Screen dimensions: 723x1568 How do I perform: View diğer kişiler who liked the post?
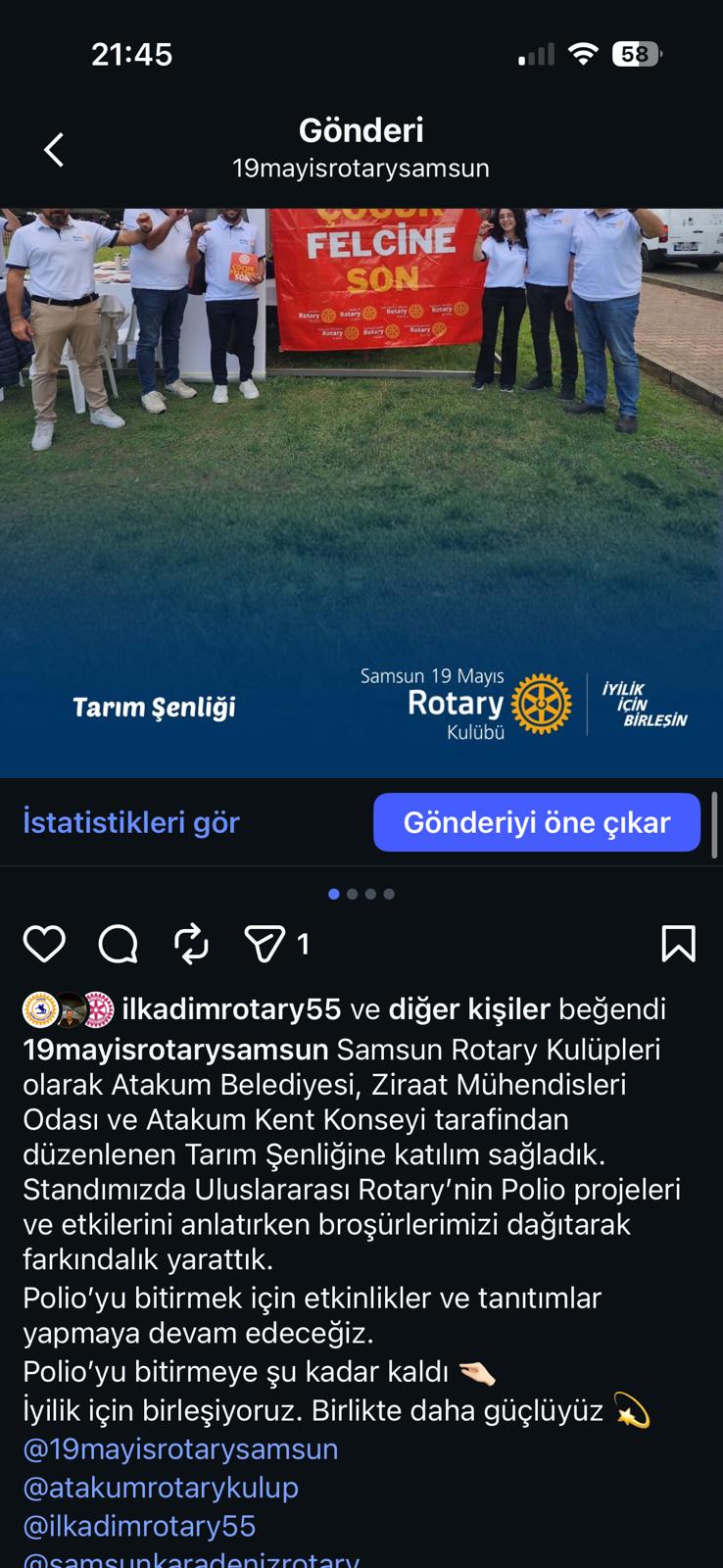(469, 1008)
